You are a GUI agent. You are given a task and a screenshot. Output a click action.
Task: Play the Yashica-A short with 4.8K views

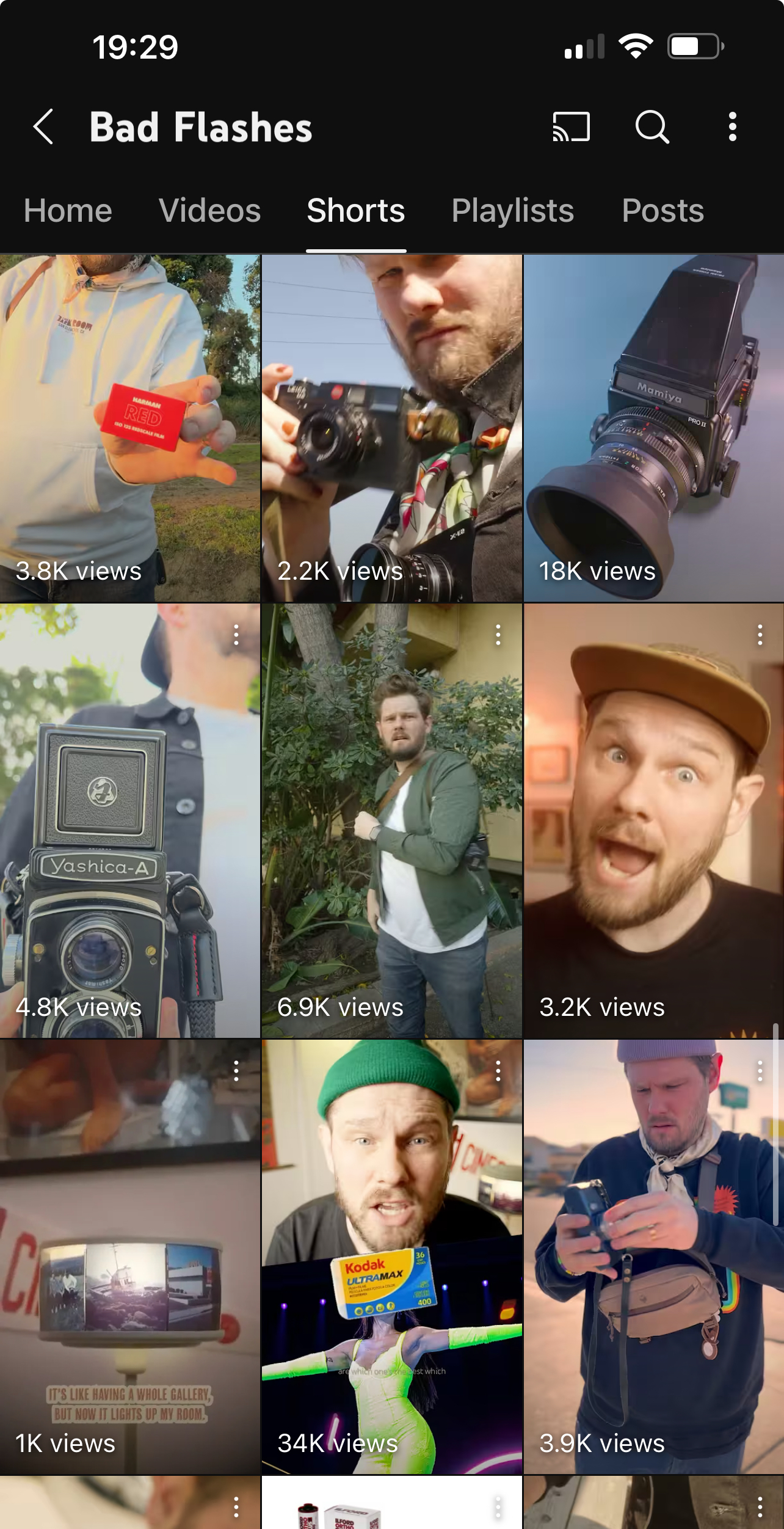click(x=129, y=819)
